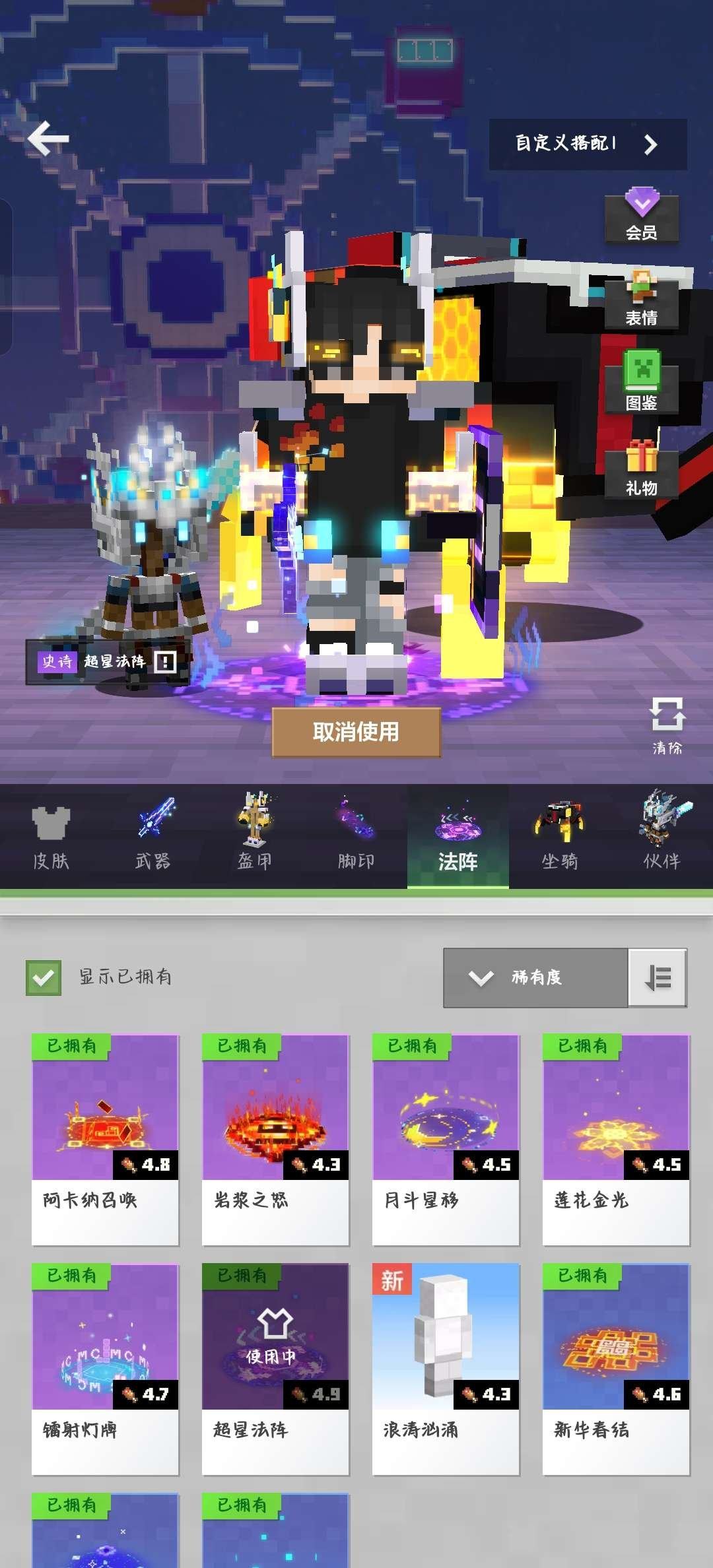Open the 稀有度 sorting dropdown
This screenshot has width=713, height=1568.
[x=535, y=979]
